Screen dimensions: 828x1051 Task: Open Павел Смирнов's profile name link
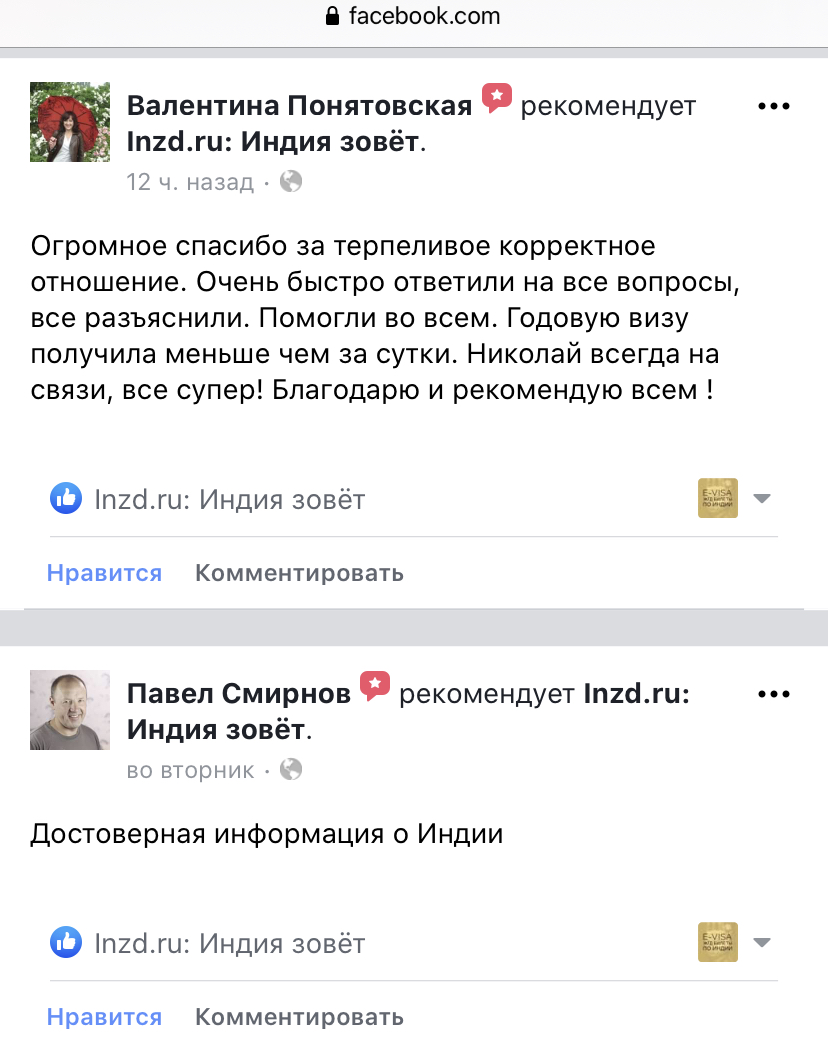(x=239, y=694)
